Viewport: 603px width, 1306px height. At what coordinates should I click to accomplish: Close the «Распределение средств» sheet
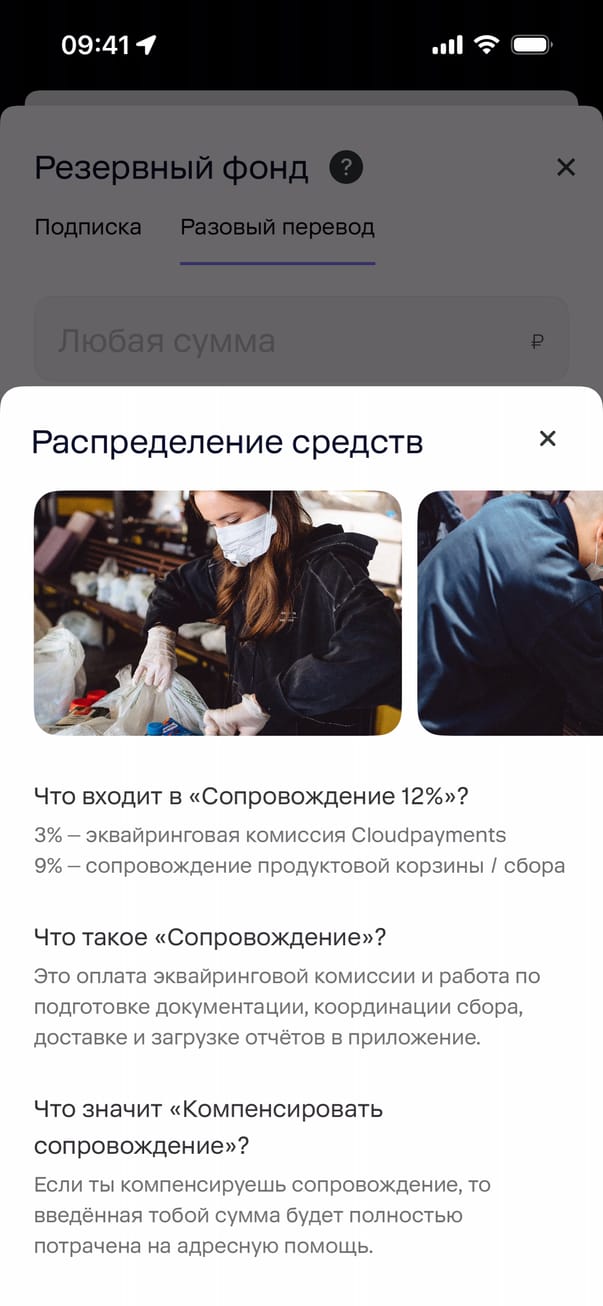click(547, 438)
